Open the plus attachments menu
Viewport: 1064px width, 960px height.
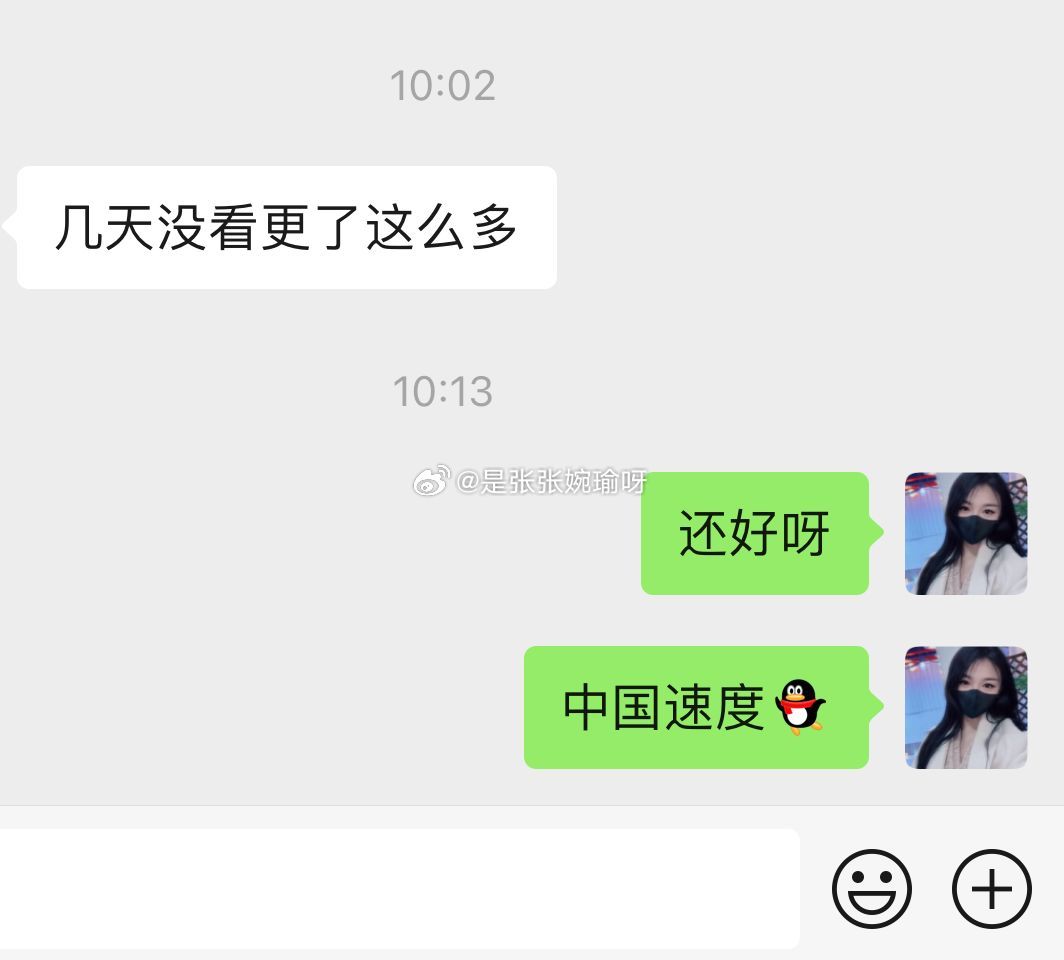(991, 888)
